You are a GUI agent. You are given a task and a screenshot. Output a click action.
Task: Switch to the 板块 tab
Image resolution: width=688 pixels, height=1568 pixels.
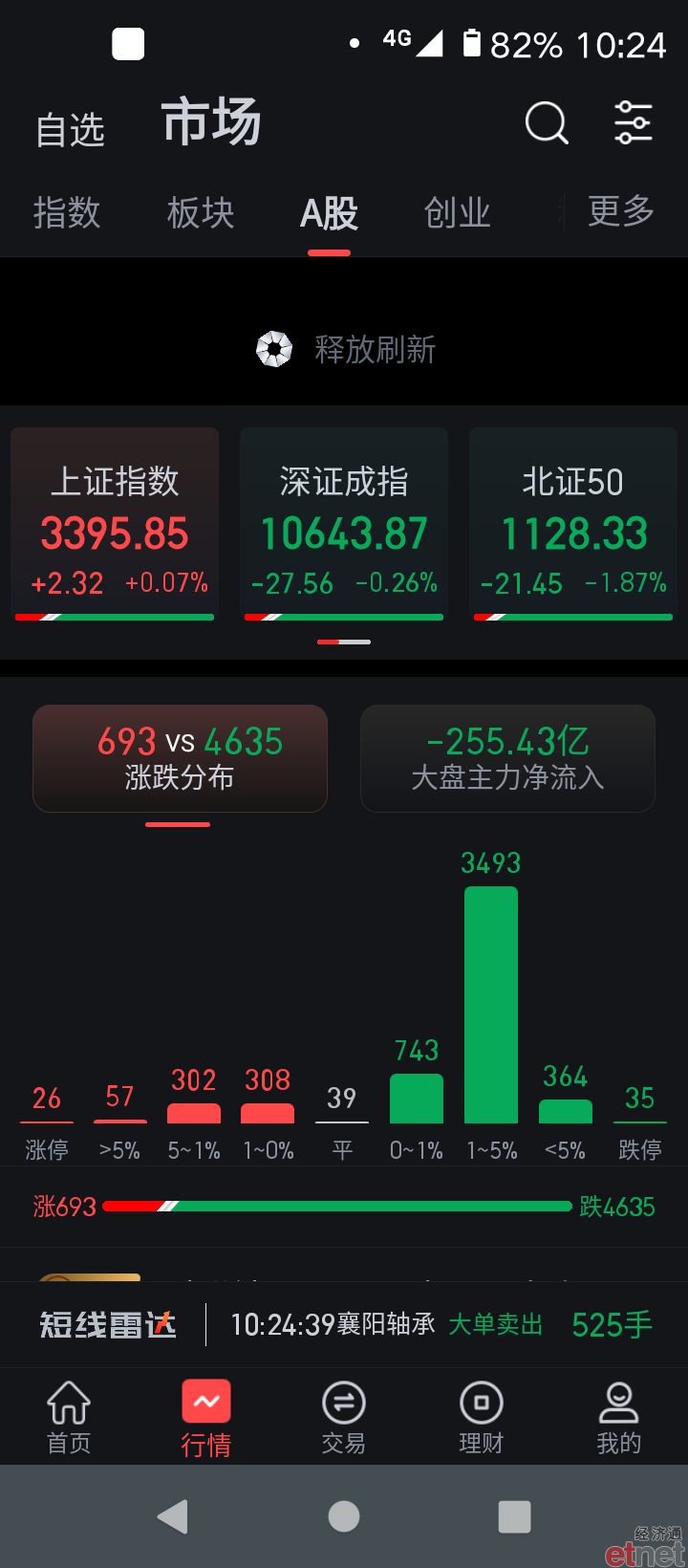pyautogui.click(x=201, y=212)
